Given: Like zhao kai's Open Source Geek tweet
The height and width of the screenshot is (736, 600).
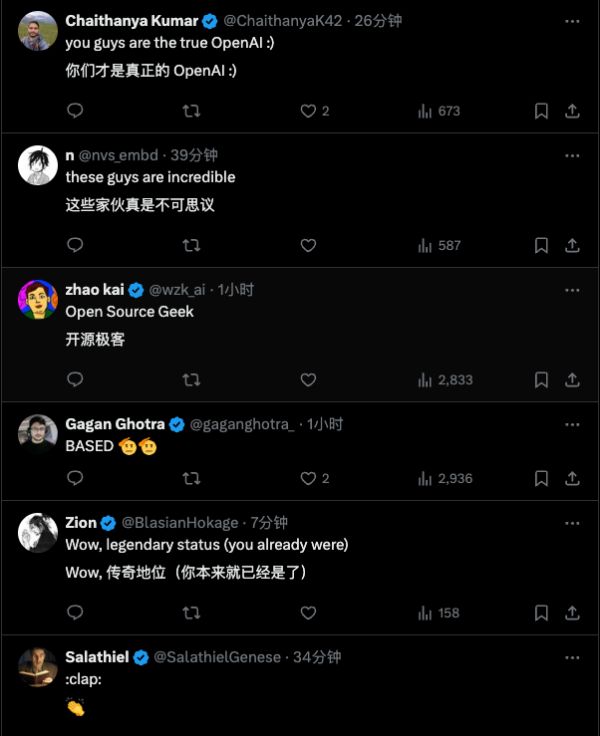Looking at the screenshot, I should (x=308, y=380).
